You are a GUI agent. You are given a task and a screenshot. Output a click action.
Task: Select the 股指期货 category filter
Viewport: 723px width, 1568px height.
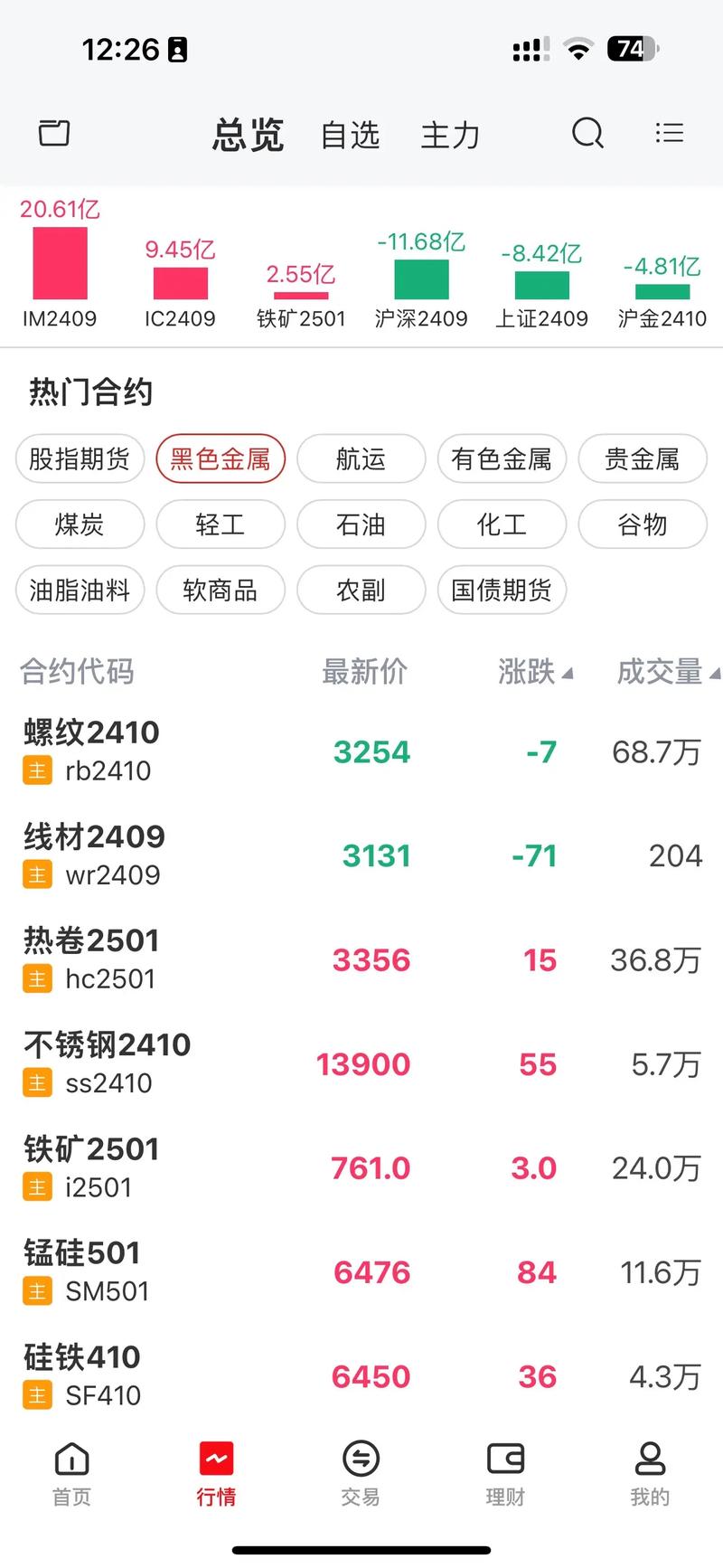[x=80, y=459]
